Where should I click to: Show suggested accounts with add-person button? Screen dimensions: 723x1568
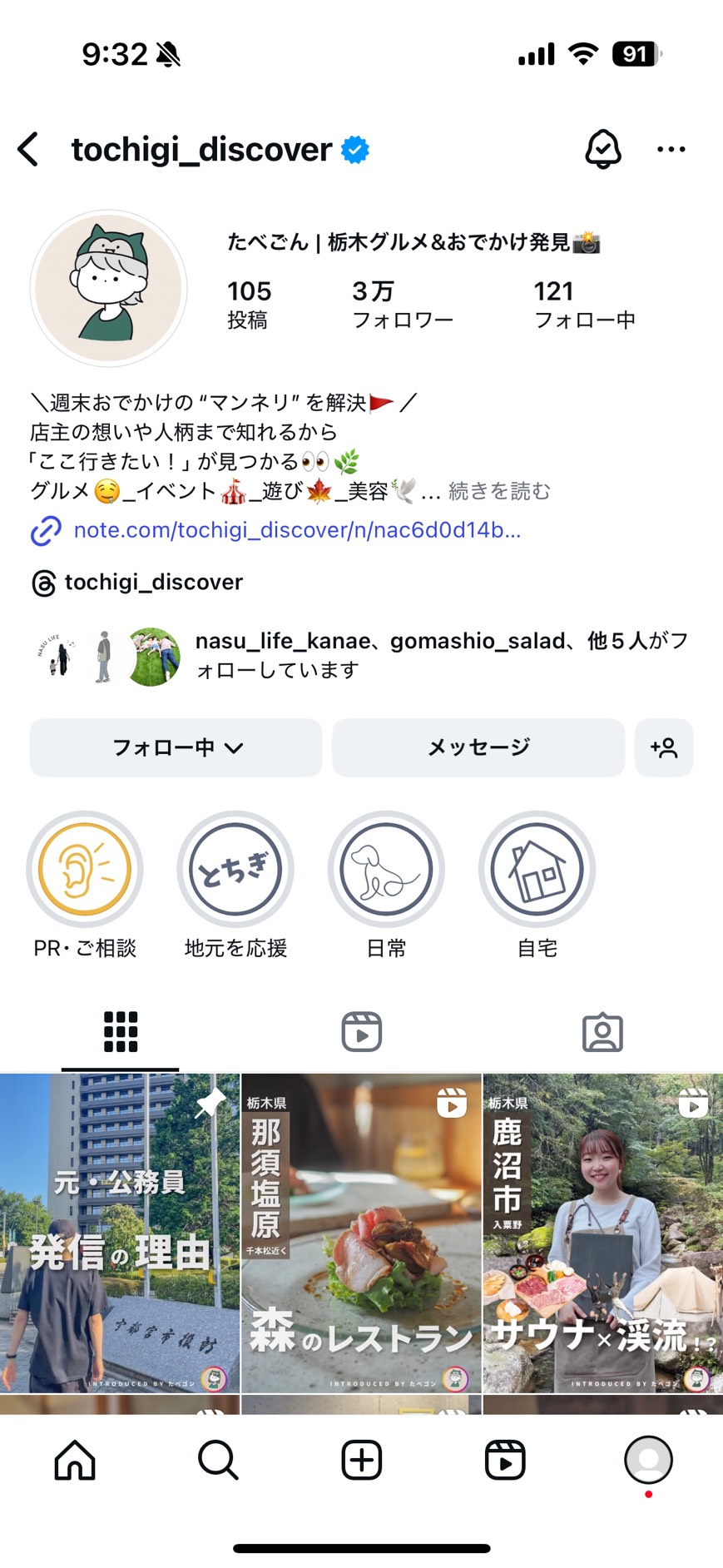pos(664,747)
